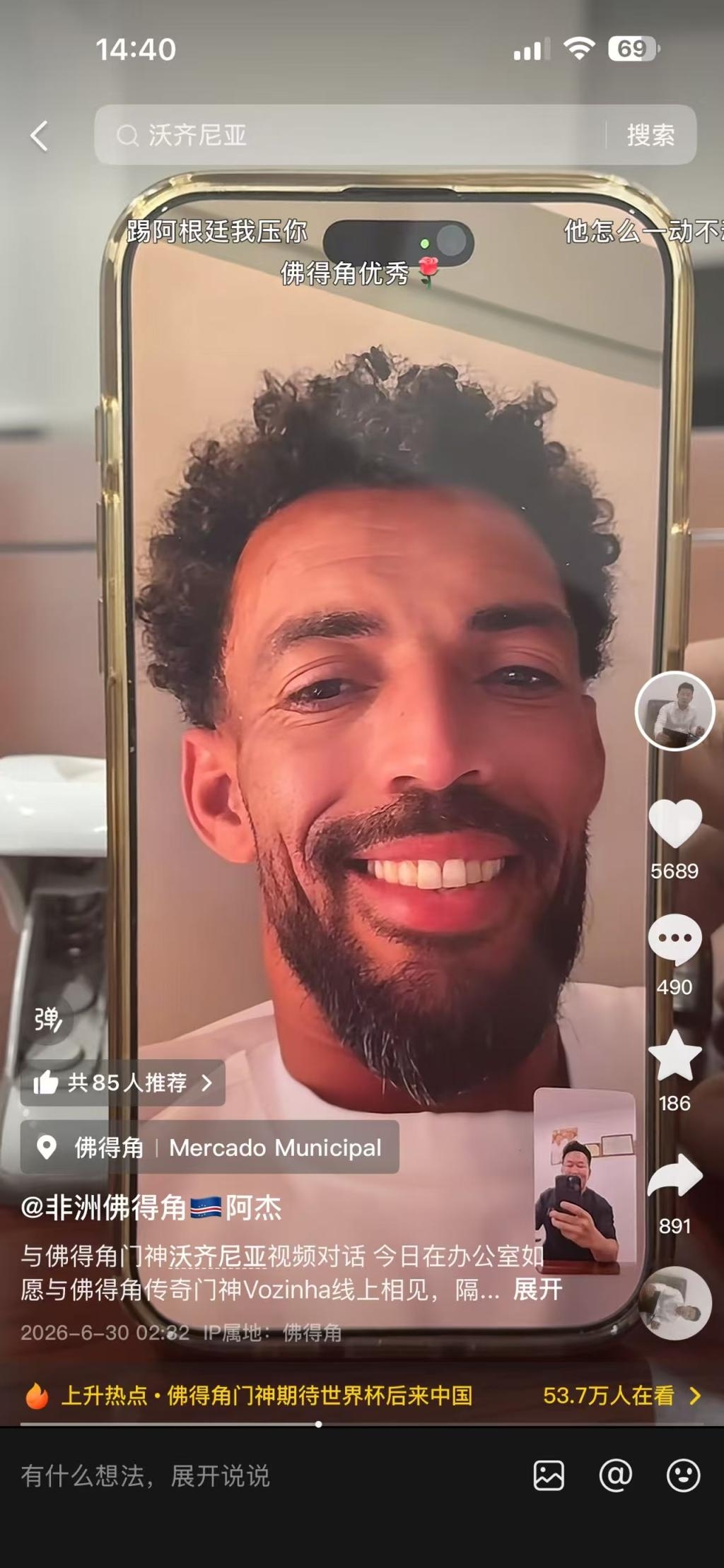The image size is (724, 1568).
Task: Share the video with the arrow icon
Action: coord(675,1175)
